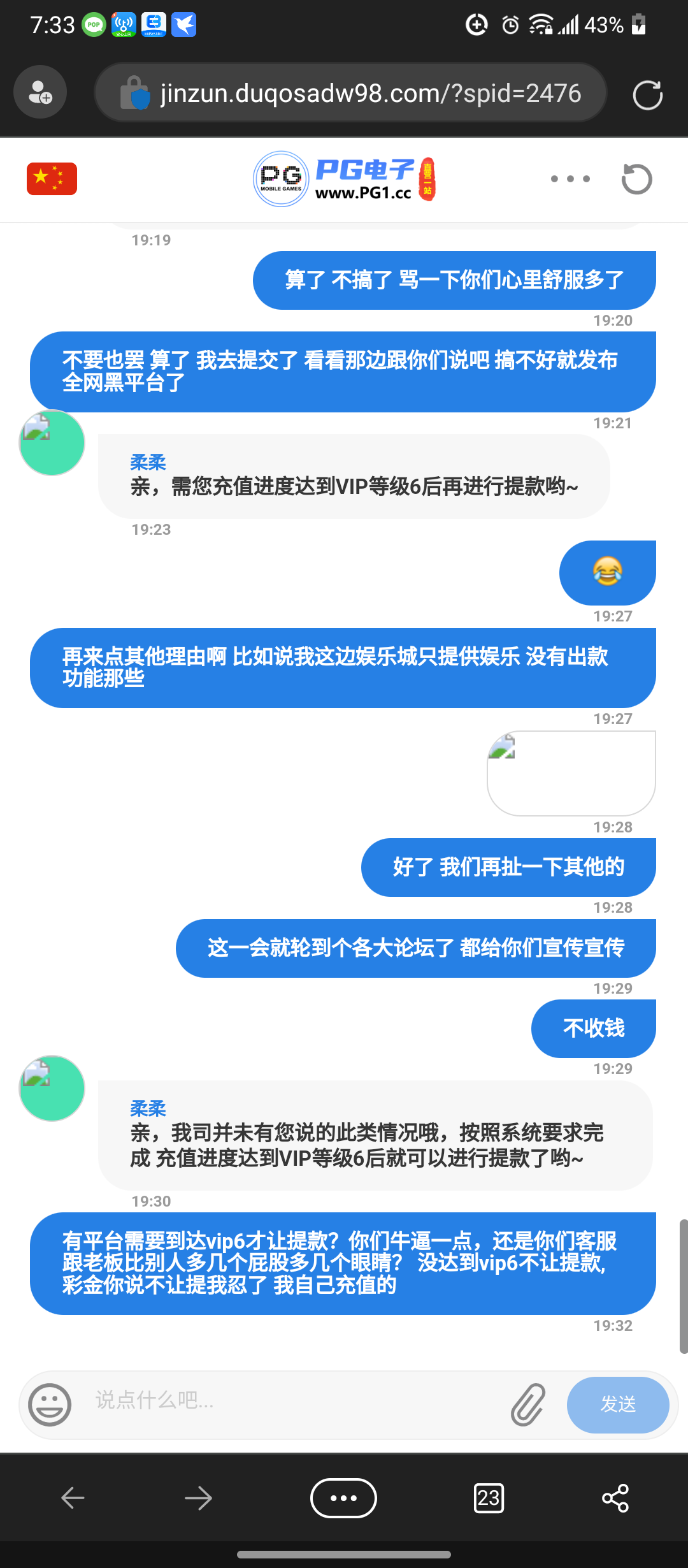This screenshot has width=688, height=1568.
Task: Attach a file with the paperclip
Action: click(528, 1404)
